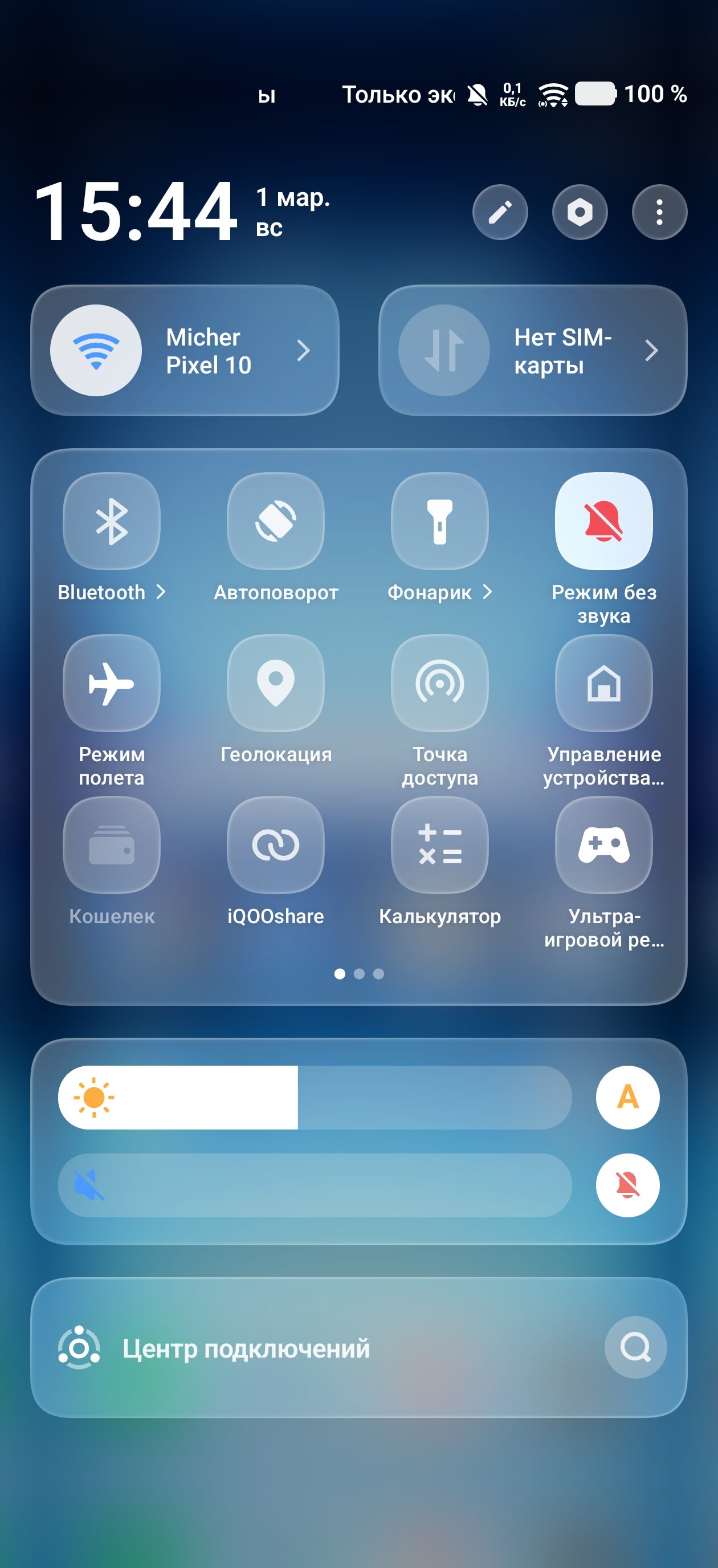Viewport: 718px width, 1568px height.
Task: Open Управление устройствами tile
Action: [603, 683]
